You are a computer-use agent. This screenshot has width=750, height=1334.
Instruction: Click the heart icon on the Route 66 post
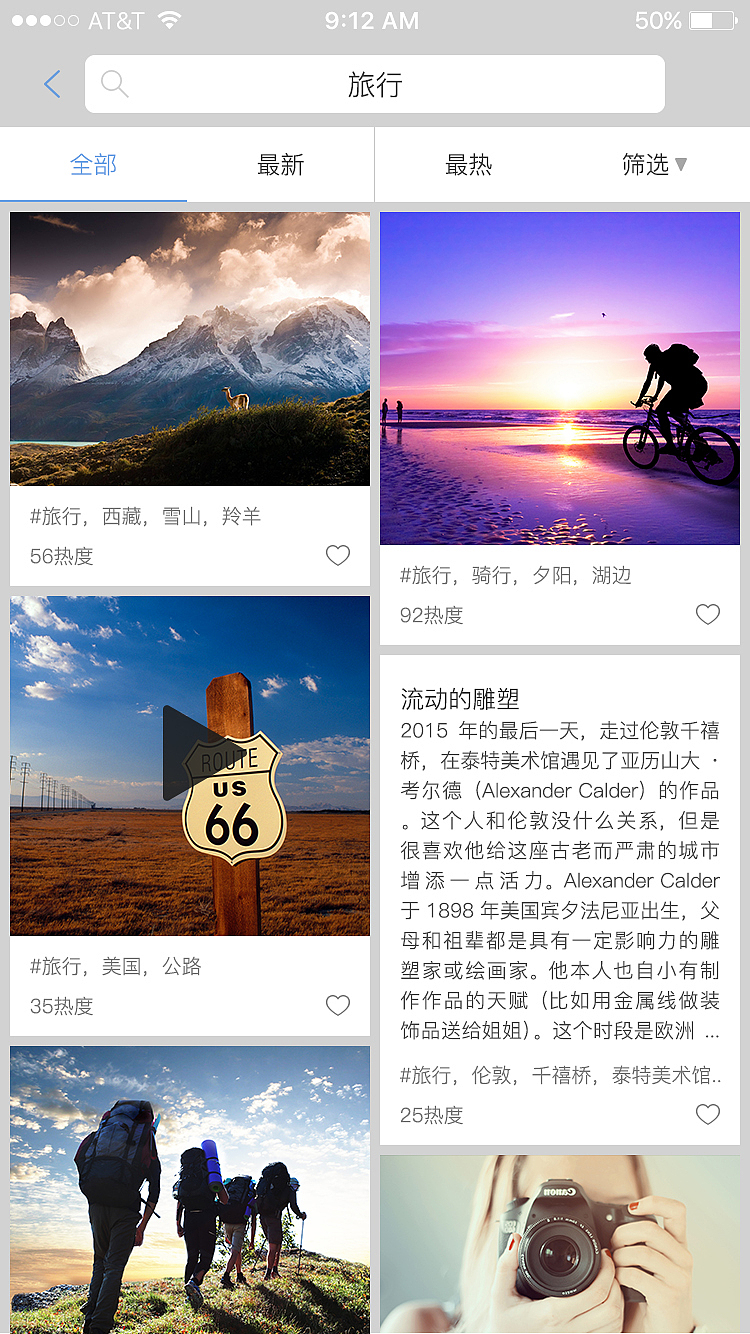pos(337,1005)
